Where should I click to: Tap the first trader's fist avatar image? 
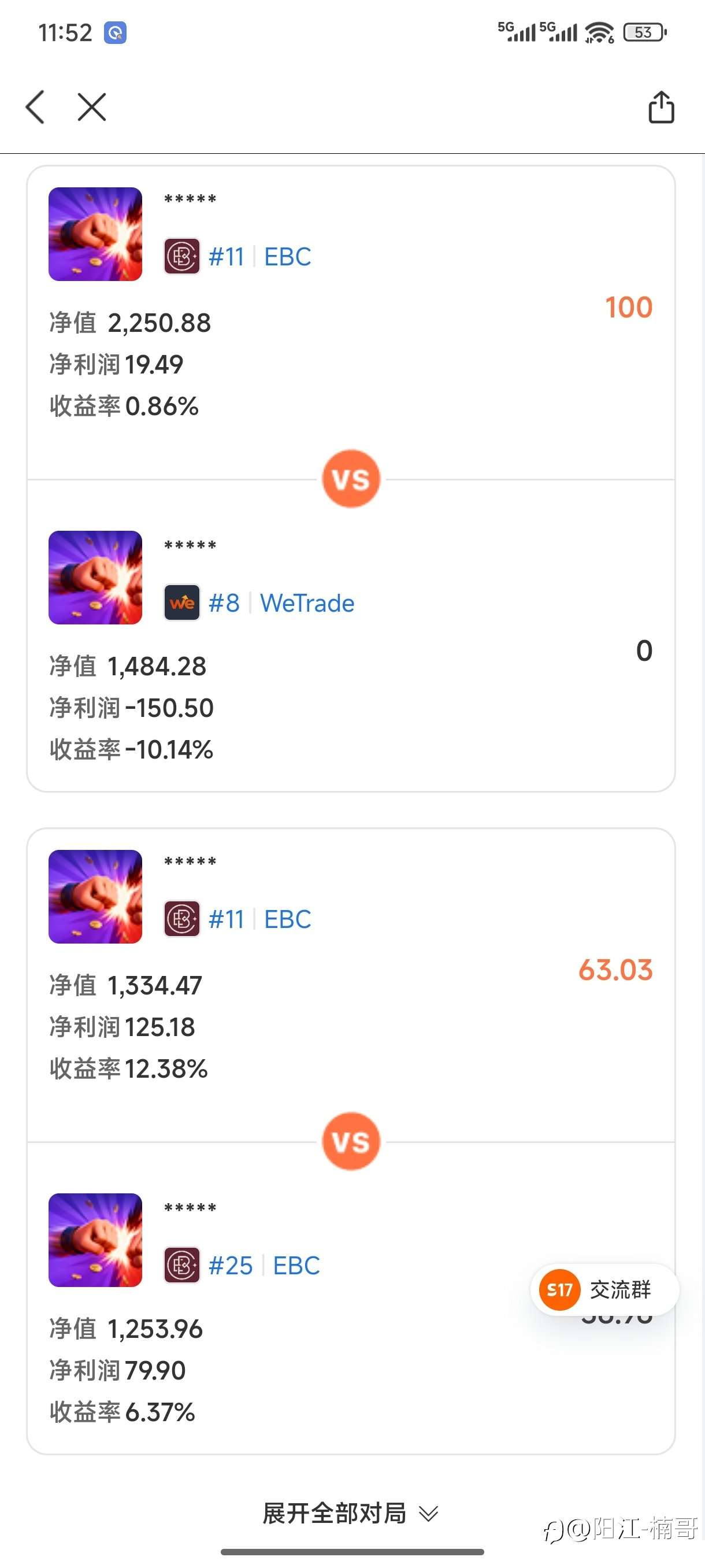[x=95, y=233]
